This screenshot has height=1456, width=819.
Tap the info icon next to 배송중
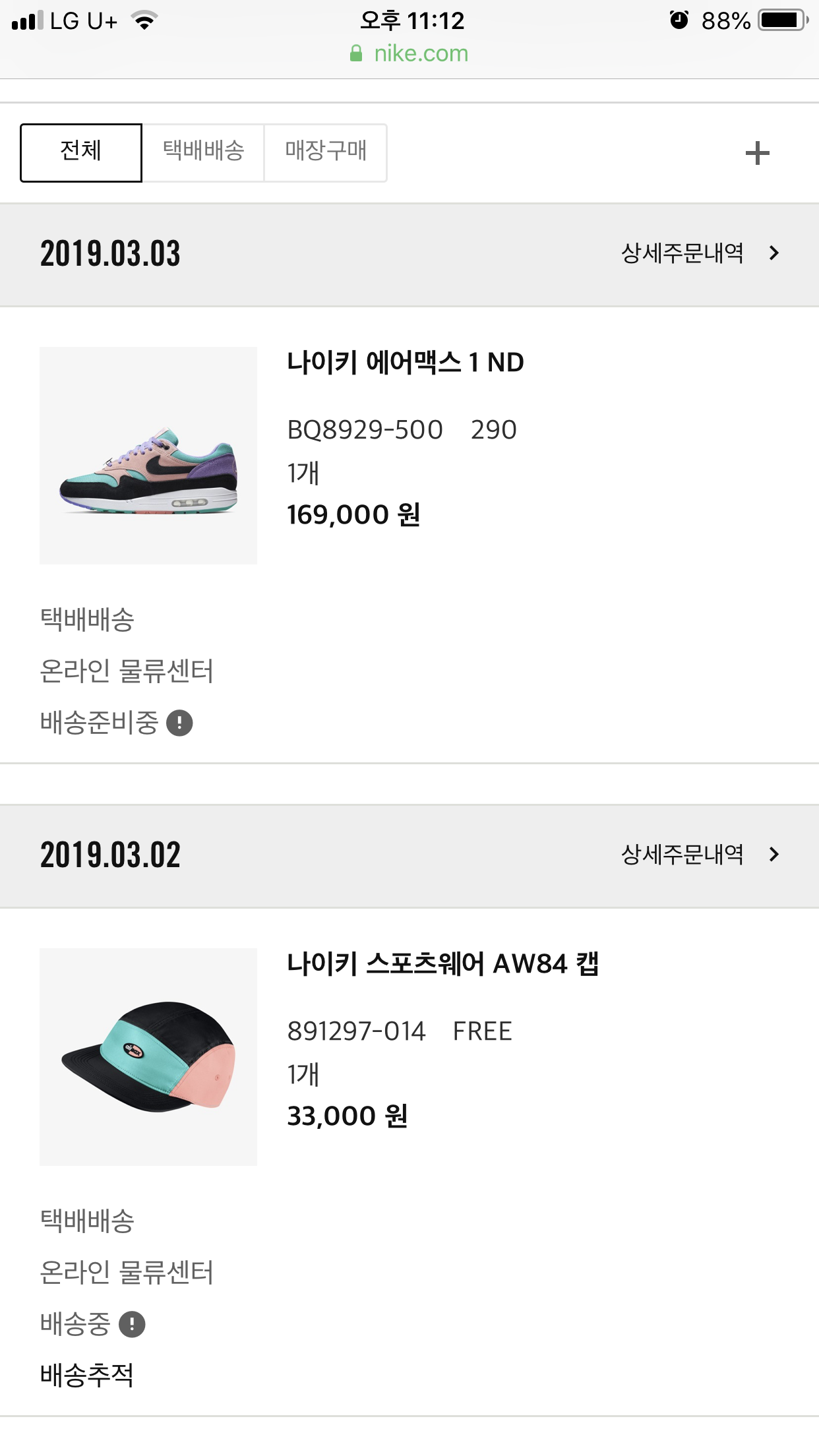click(x=132, y=1324)
